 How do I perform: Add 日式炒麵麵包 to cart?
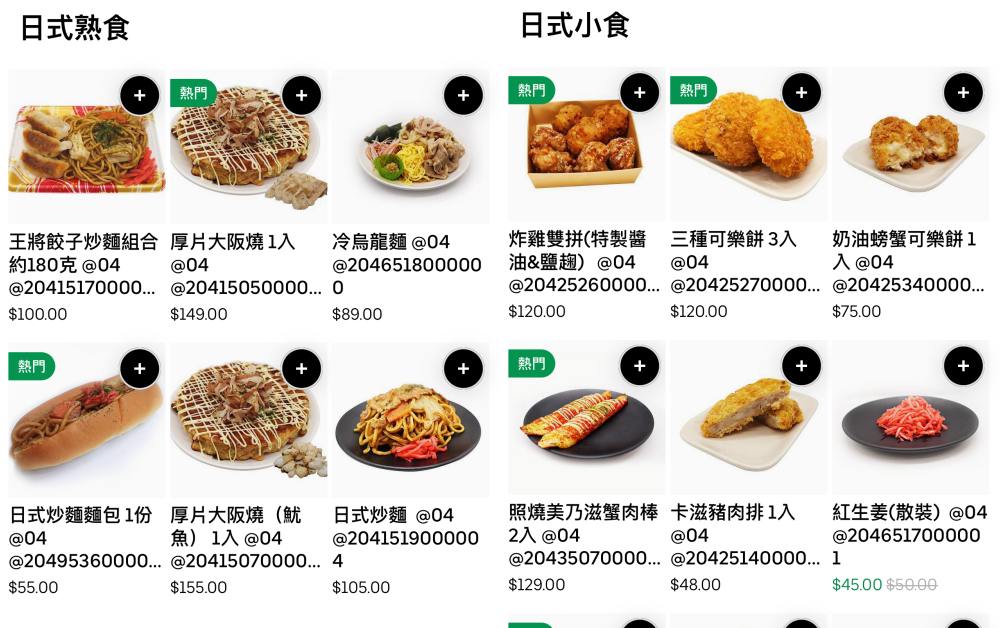[x=140, y=369]
